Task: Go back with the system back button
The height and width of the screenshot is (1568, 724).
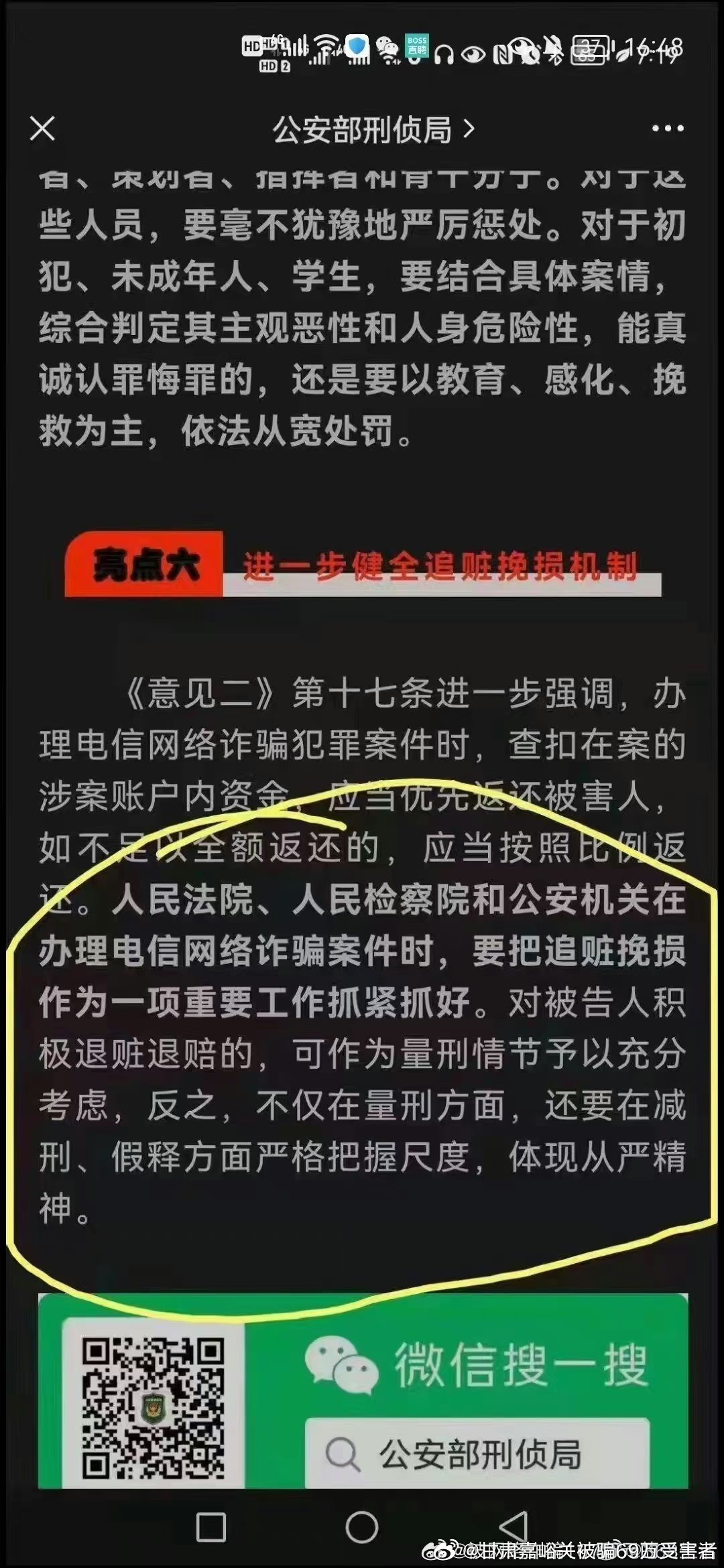Action: tap(514, 1528)
